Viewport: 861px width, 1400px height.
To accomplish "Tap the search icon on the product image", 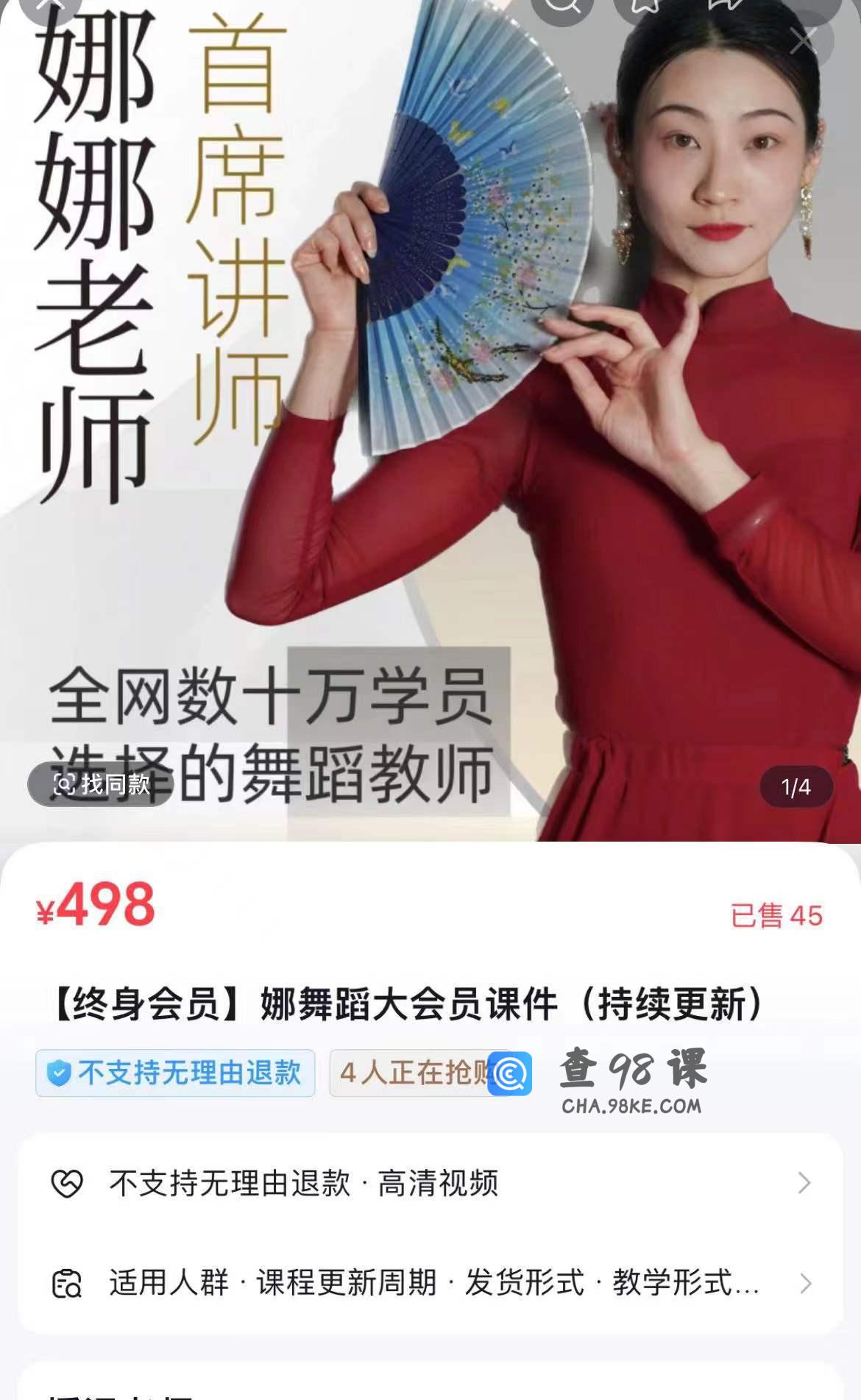I will pos(563,7).
